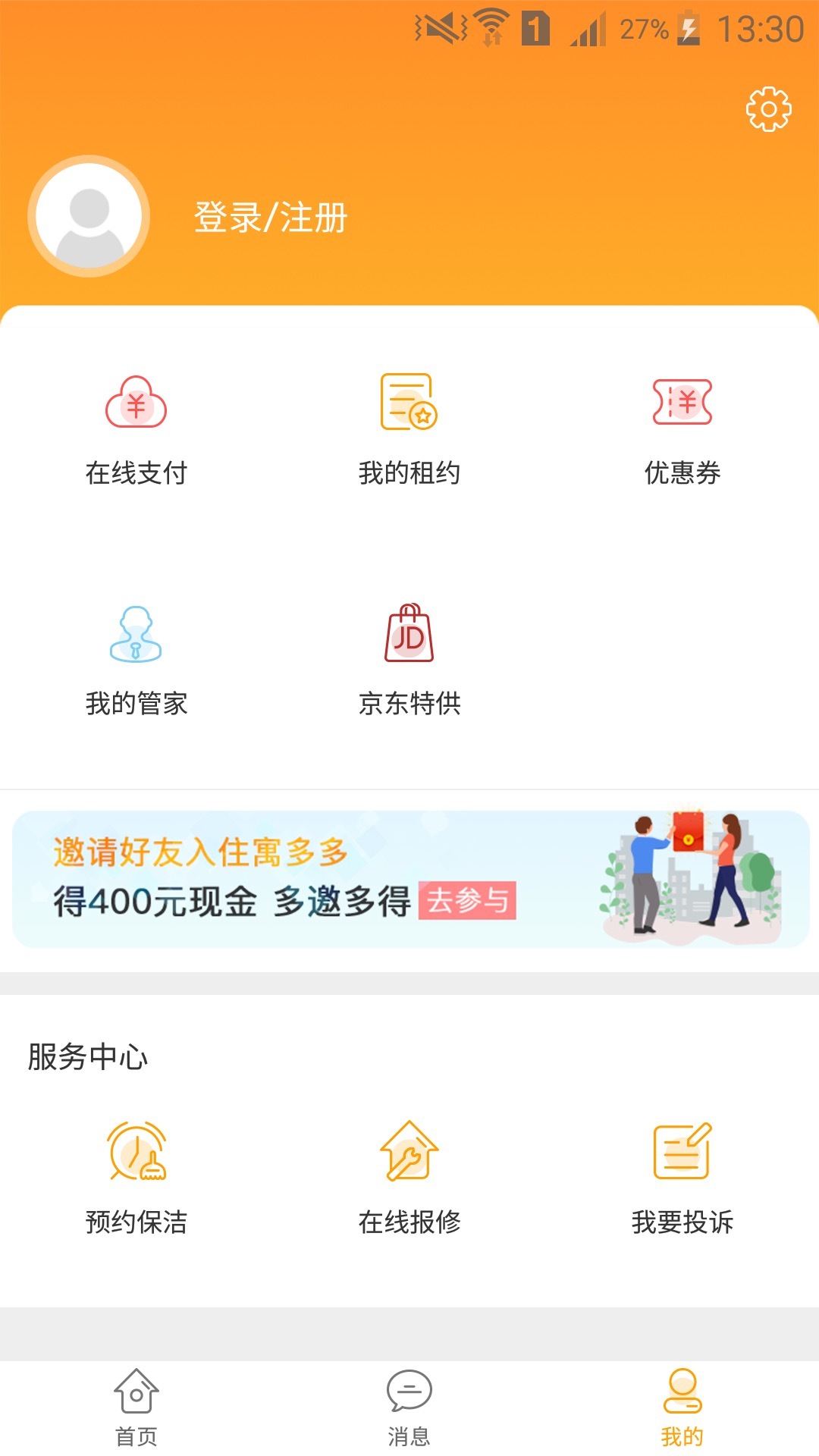Select the 我的 profile tab
The height and width of the screenshot is (1456, 819).
click(682, 1407)
